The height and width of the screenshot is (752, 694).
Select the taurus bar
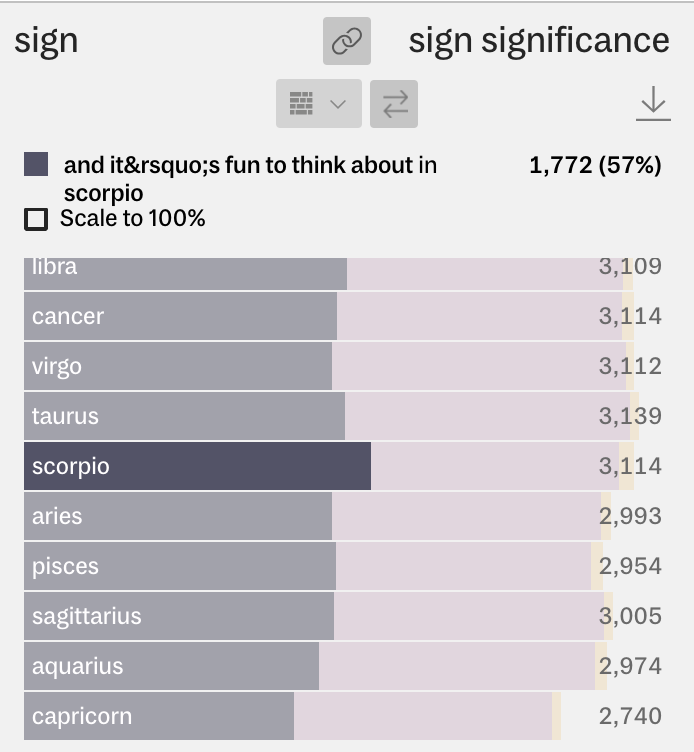[x=184, y=416]
